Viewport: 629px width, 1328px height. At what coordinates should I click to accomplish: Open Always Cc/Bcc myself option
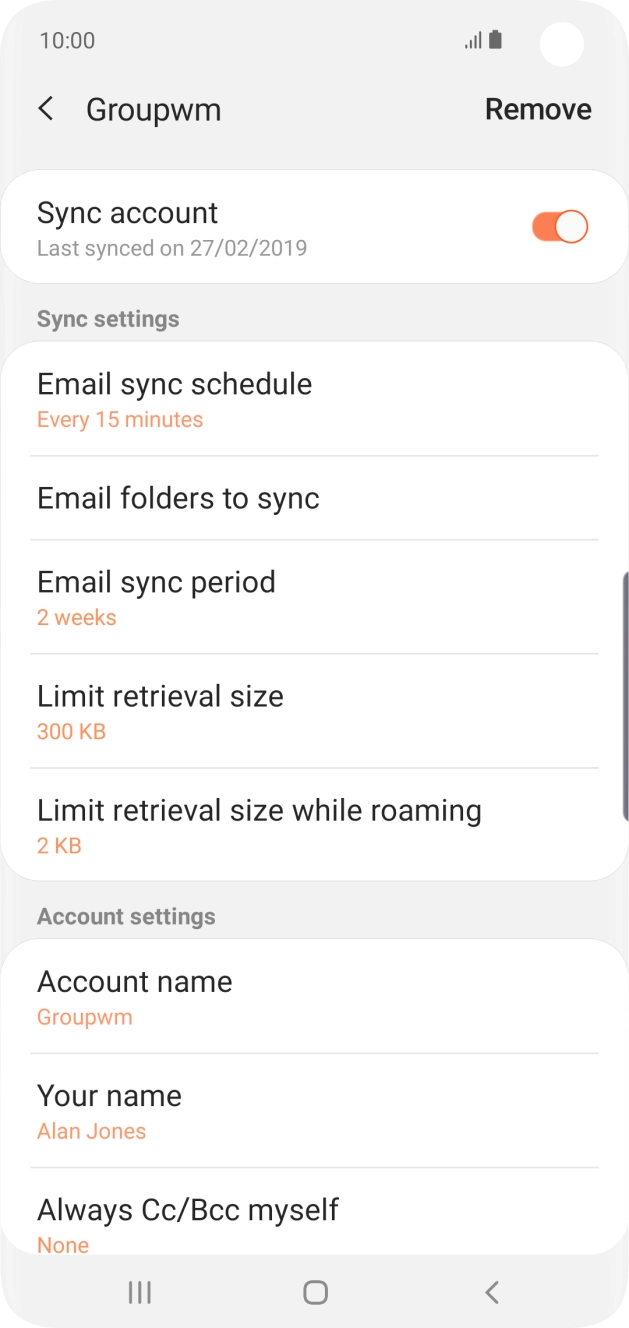point(314,1212)
